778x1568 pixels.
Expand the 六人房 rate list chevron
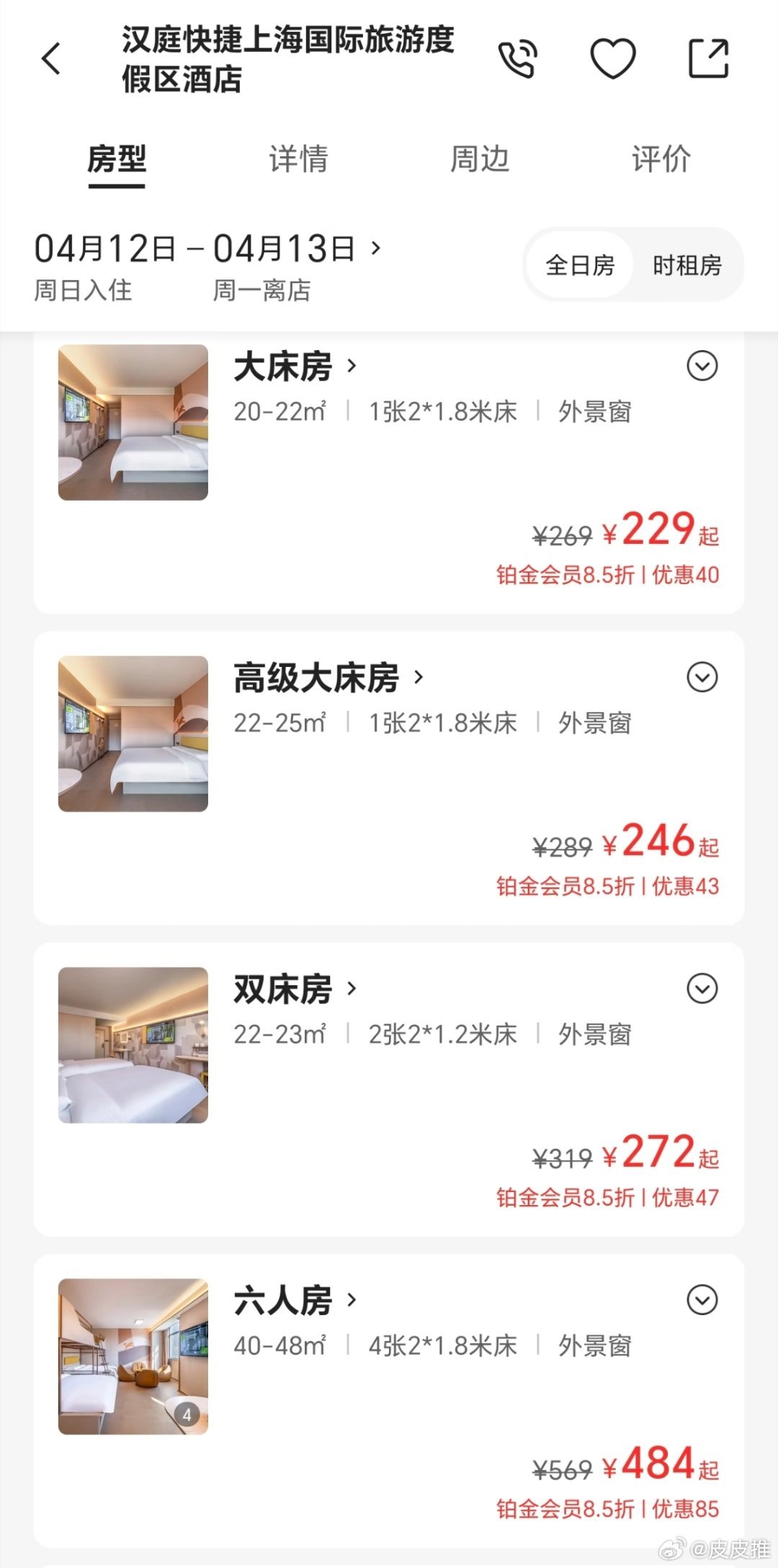tap(702, 1300)
